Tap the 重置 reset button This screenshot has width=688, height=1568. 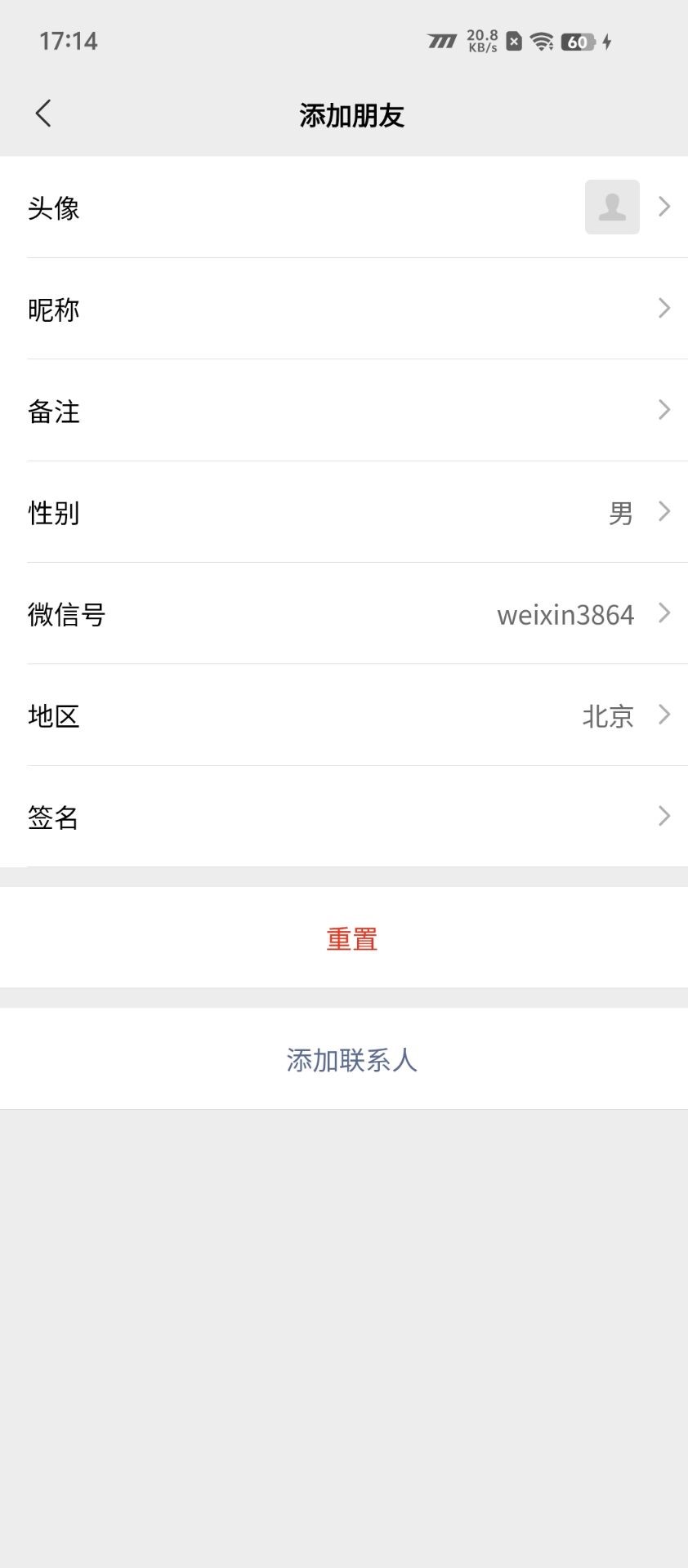coord(351,939)
